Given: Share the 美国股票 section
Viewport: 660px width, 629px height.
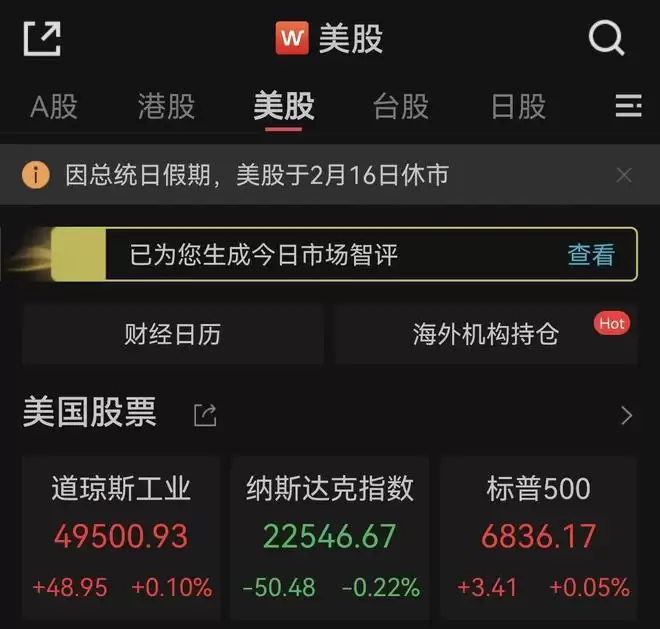Looking at the screenshot, I should pos(205,414).
